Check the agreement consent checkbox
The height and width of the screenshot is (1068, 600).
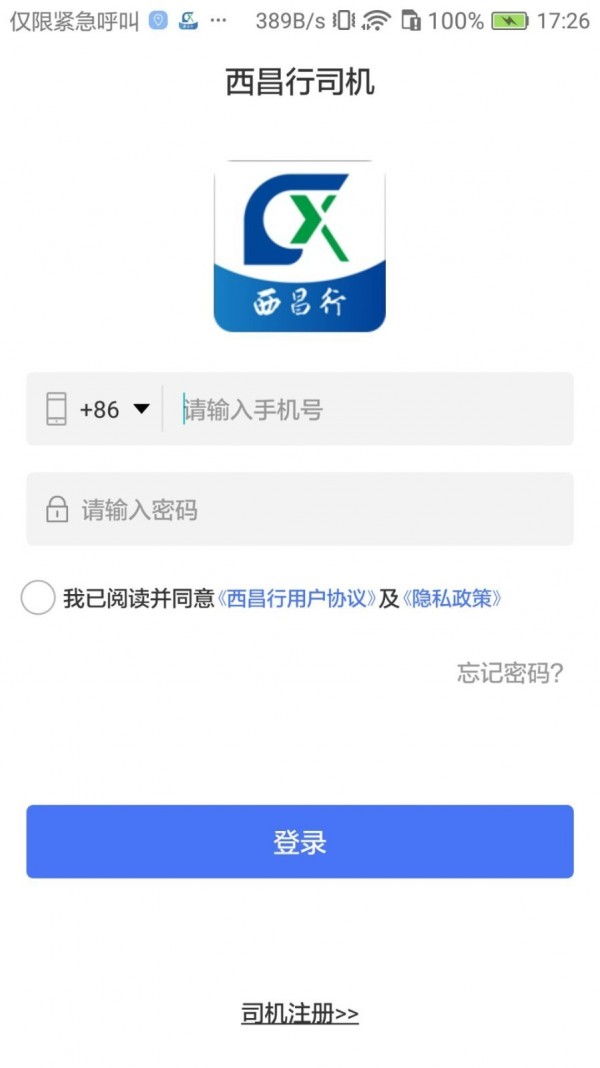click(38, 598)
